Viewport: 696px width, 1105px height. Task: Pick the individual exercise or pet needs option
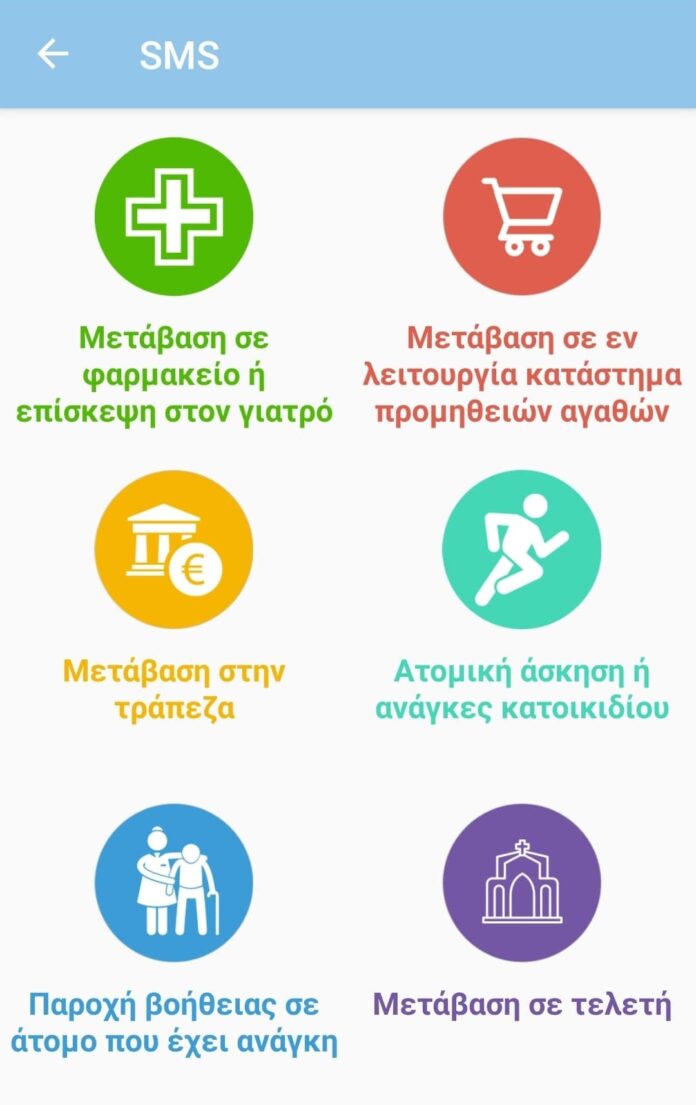point(522,549)
